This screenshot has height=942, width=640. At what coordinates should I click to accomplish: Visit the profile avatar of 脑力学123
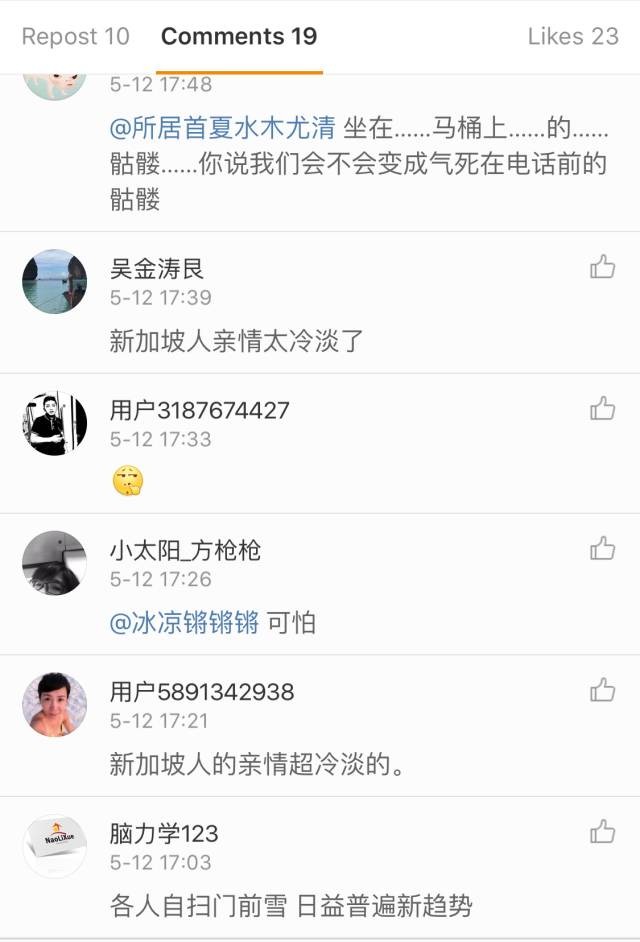[x=55, y=846]
